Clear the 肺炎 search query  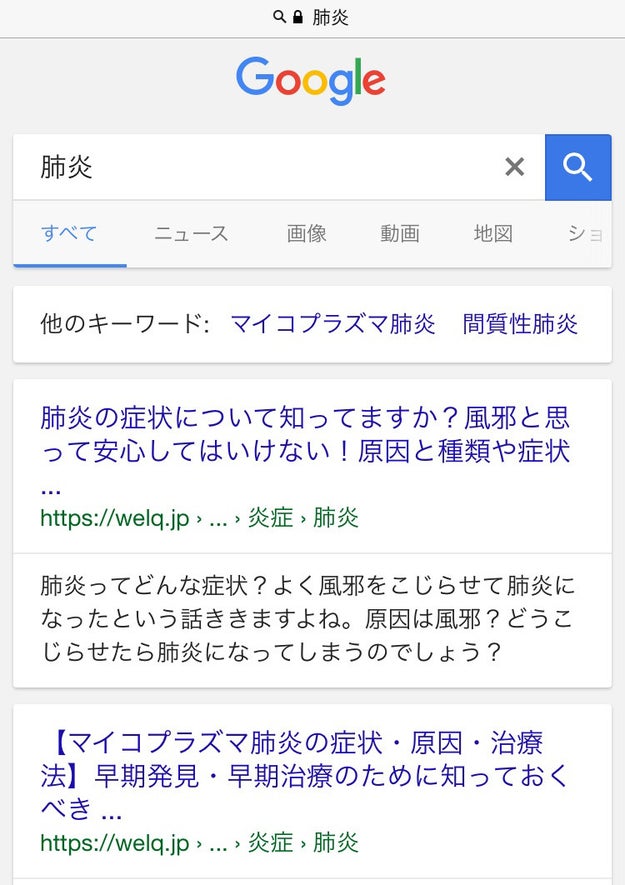pos(514,167)
